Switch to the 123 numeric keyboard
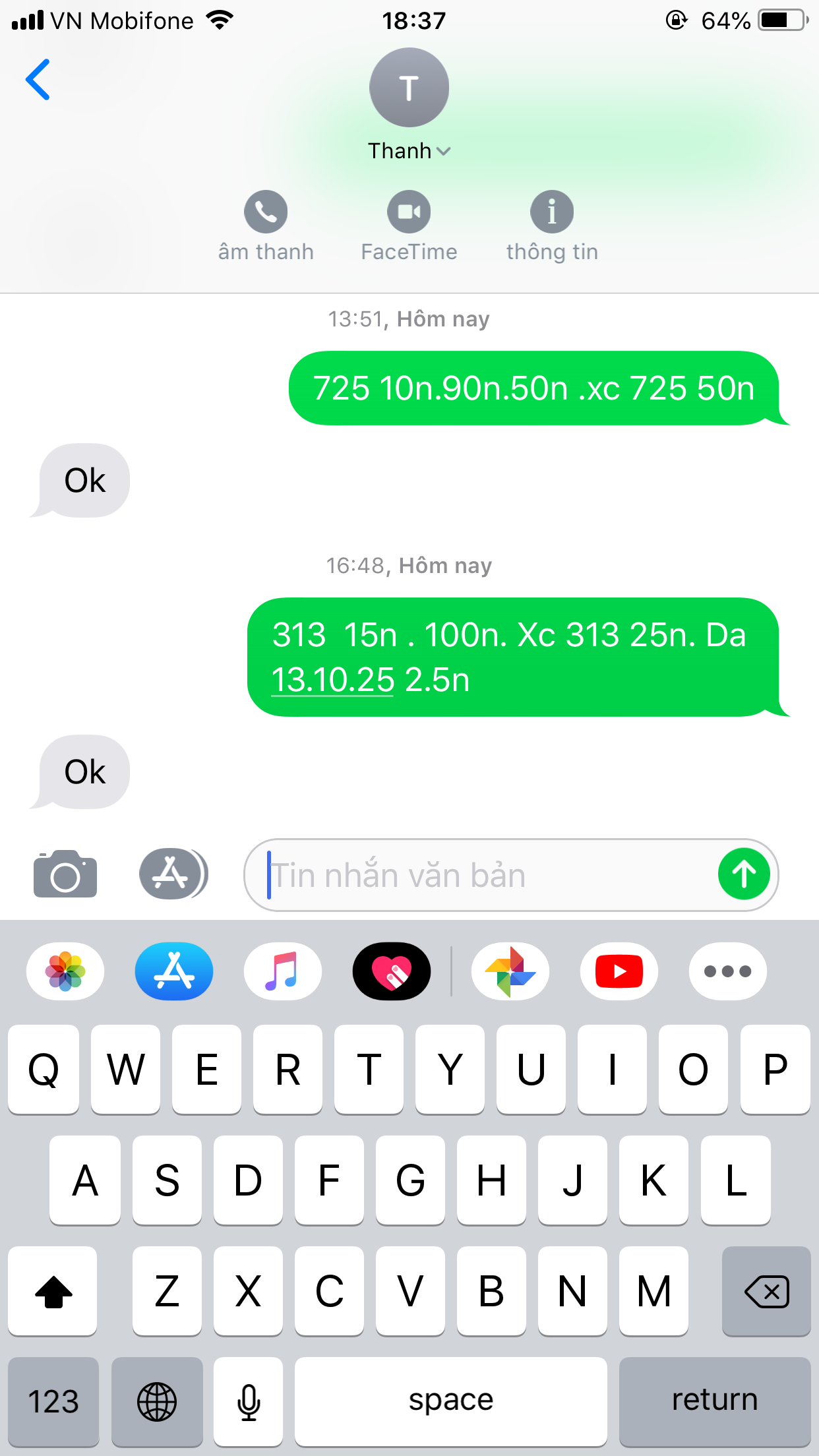This screenshot has height=1456, width=819. click(x=53, y=1401)
